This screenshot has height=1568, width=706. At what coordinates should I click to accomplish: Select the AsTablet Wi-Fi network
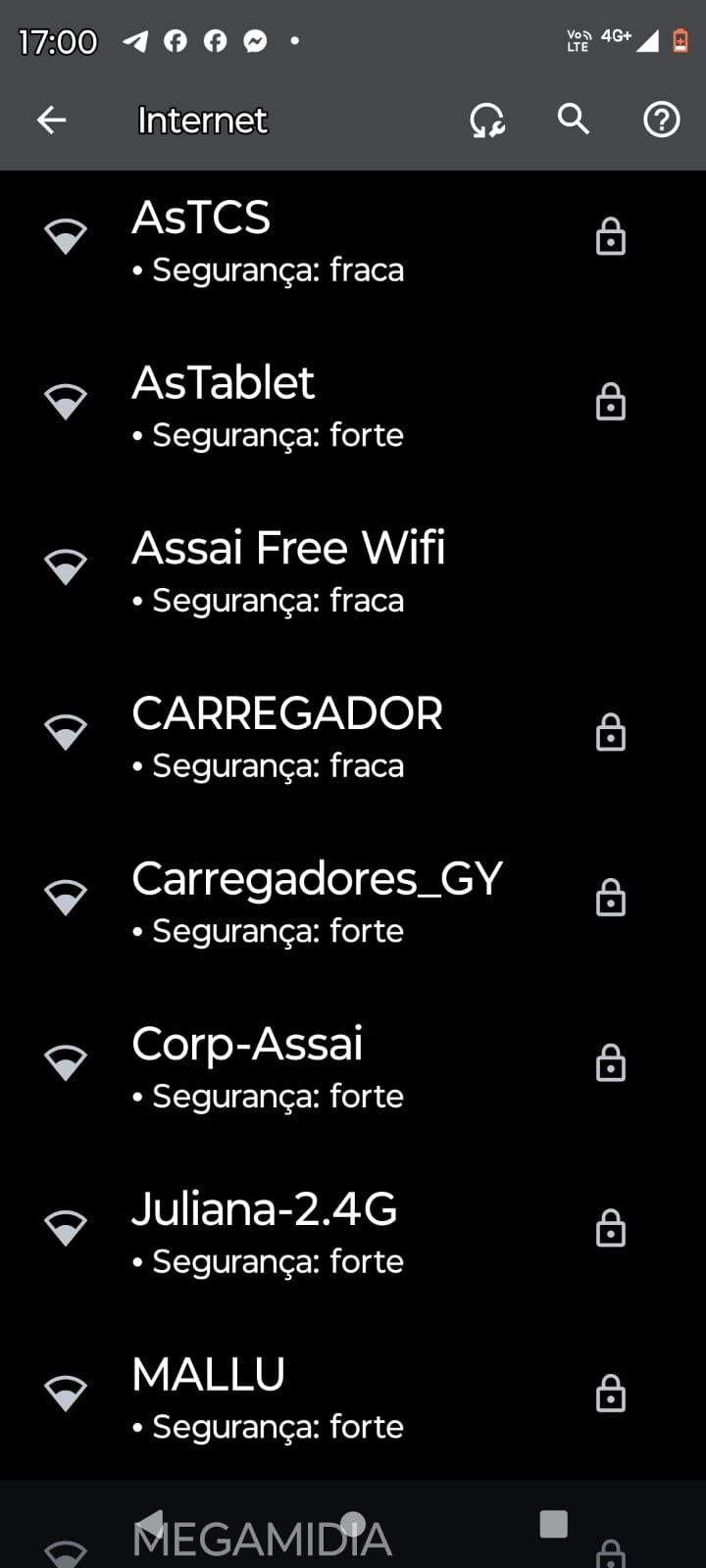coord(294,405)
